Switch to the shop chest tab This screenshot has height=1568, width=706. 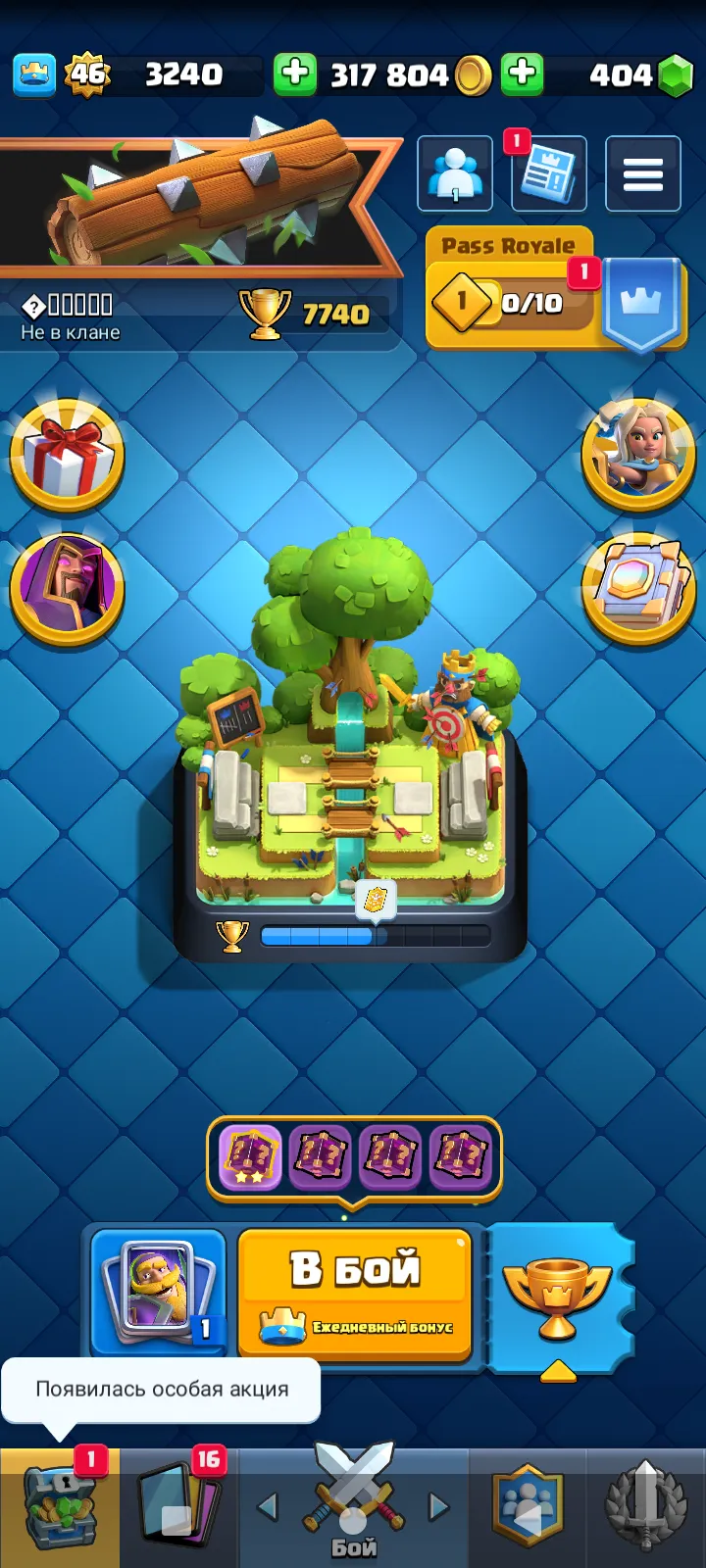click(x=61, y=1504)
